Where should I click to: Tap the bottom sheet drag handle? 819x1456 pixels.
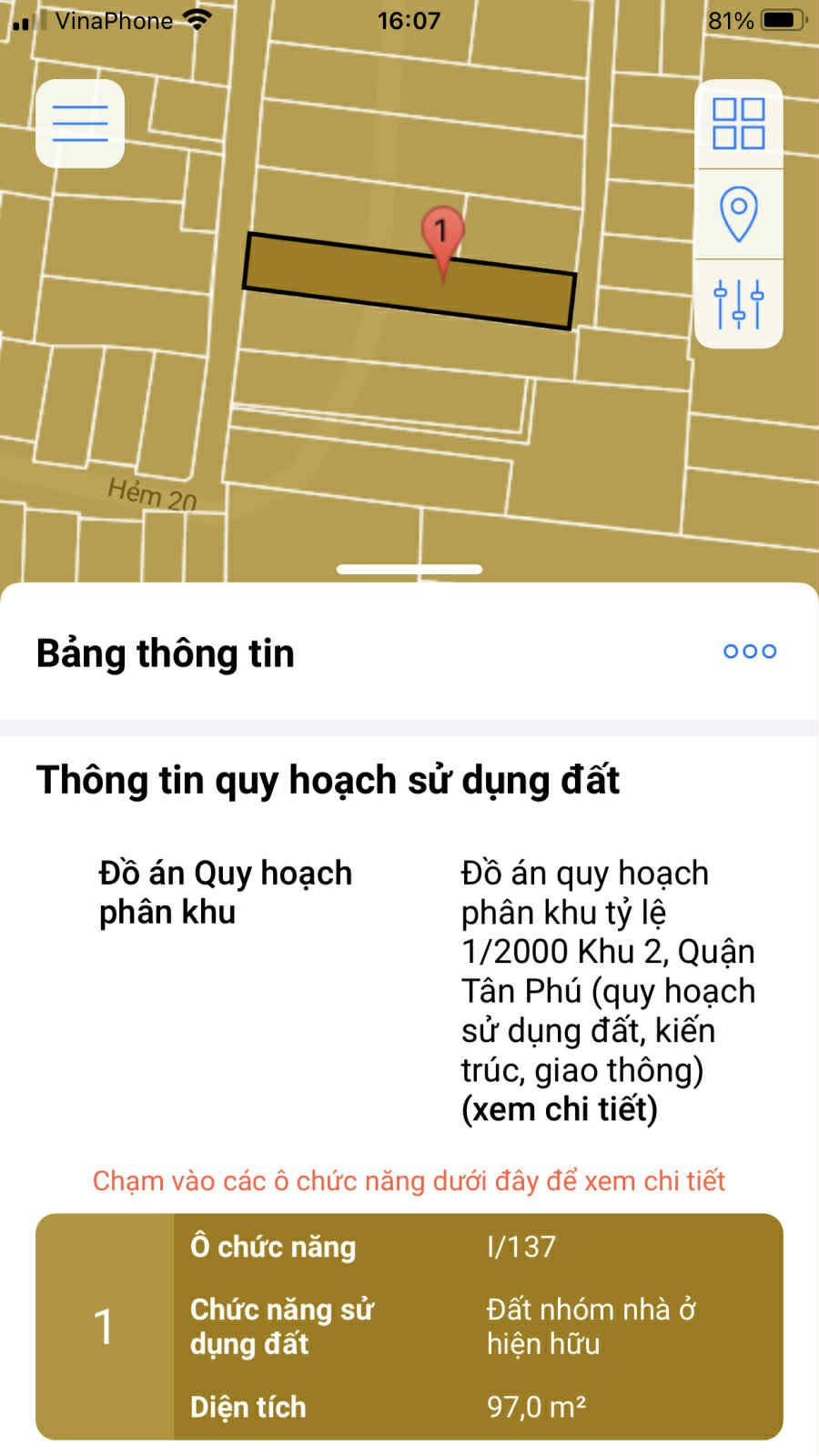(x=409, y=570)
